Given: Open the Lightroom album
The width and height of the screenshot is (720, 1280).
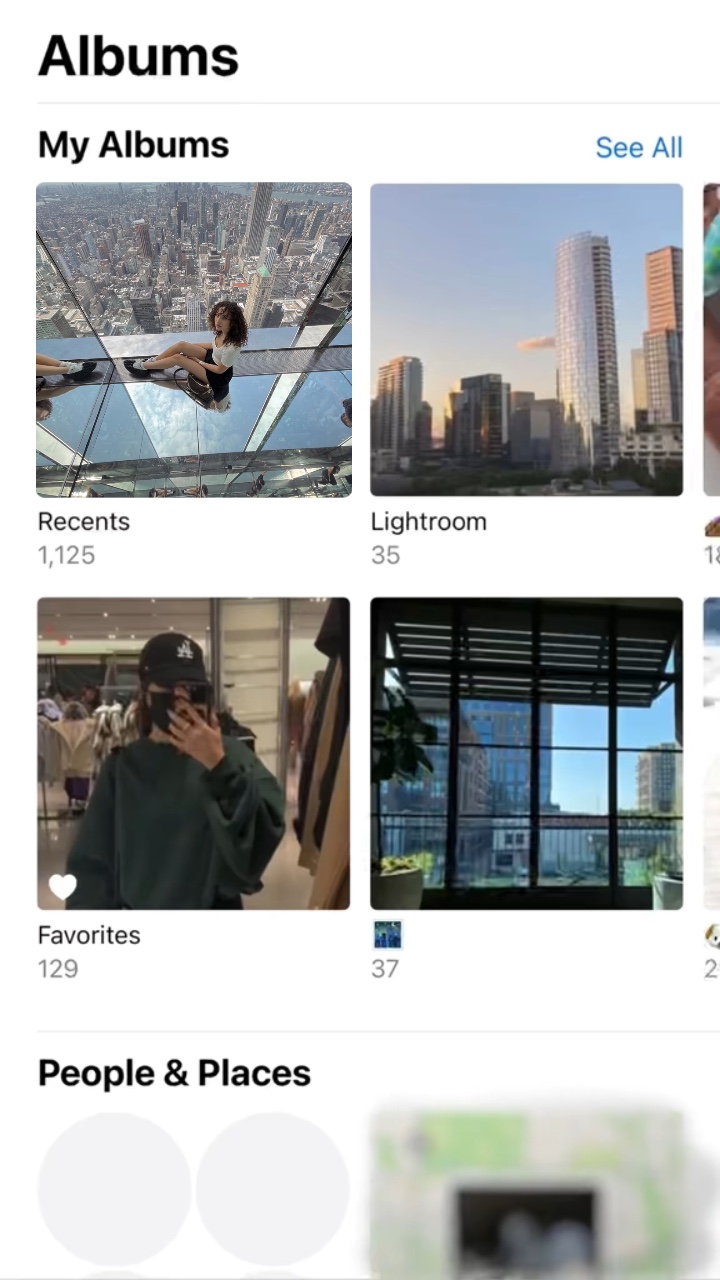Looking at the screenshot, I should [x=527, y=339].
